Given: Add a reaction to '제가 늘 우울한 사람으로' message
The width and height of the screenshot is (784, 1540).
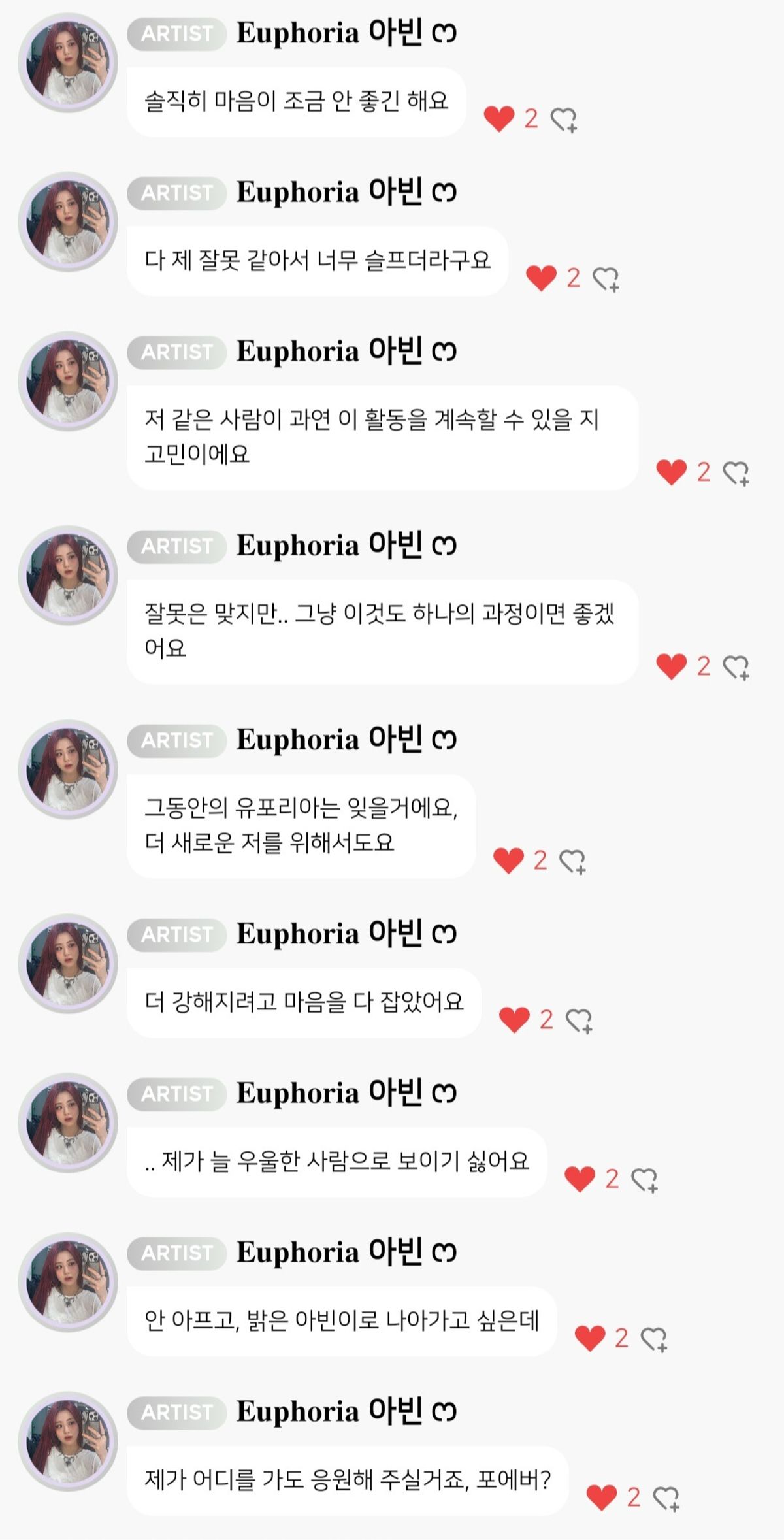Looking at the screenshot, I should tap(644, 1181).
